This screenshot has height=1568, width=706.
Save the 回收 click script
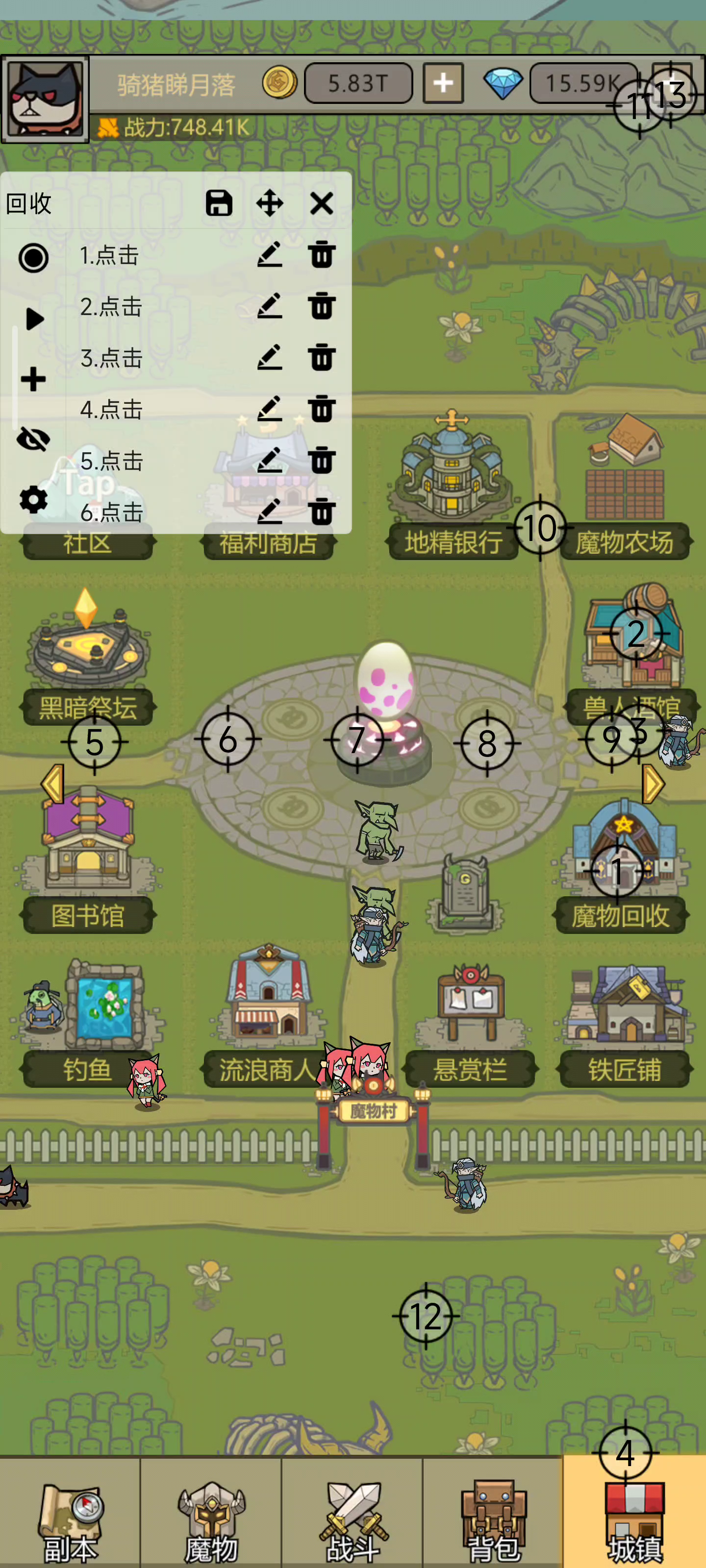tap(219, 203)
